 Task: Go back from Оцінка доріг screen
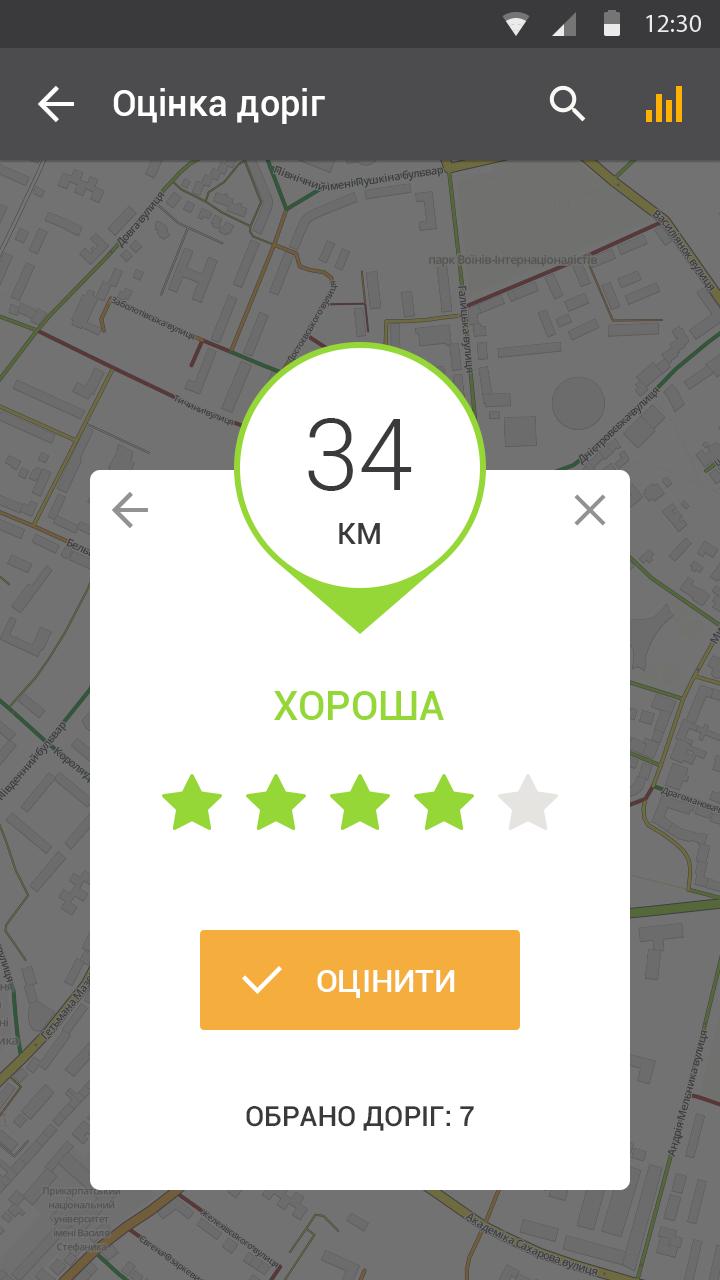[56, 104]
